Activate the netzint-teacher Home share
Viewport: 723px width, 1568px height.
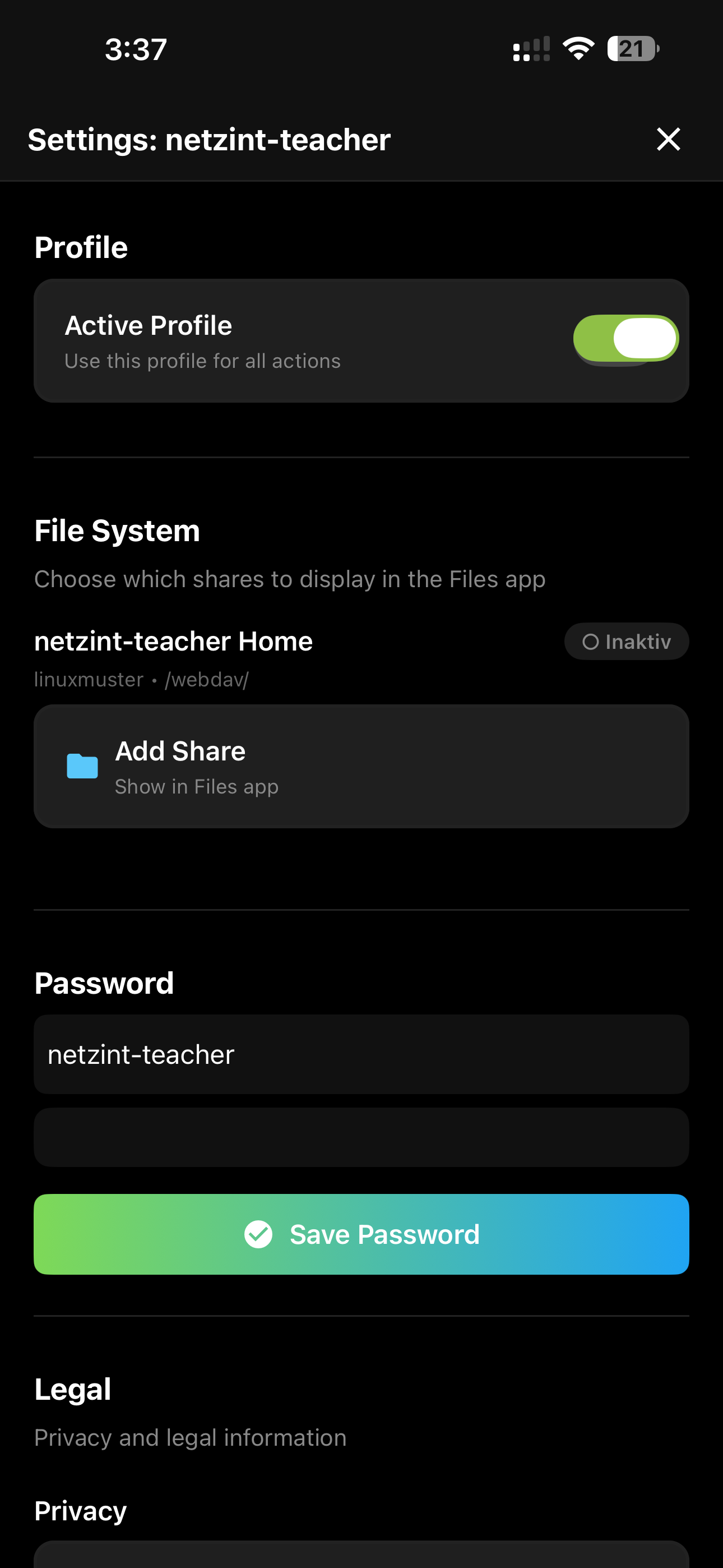[x=625, y=642]
